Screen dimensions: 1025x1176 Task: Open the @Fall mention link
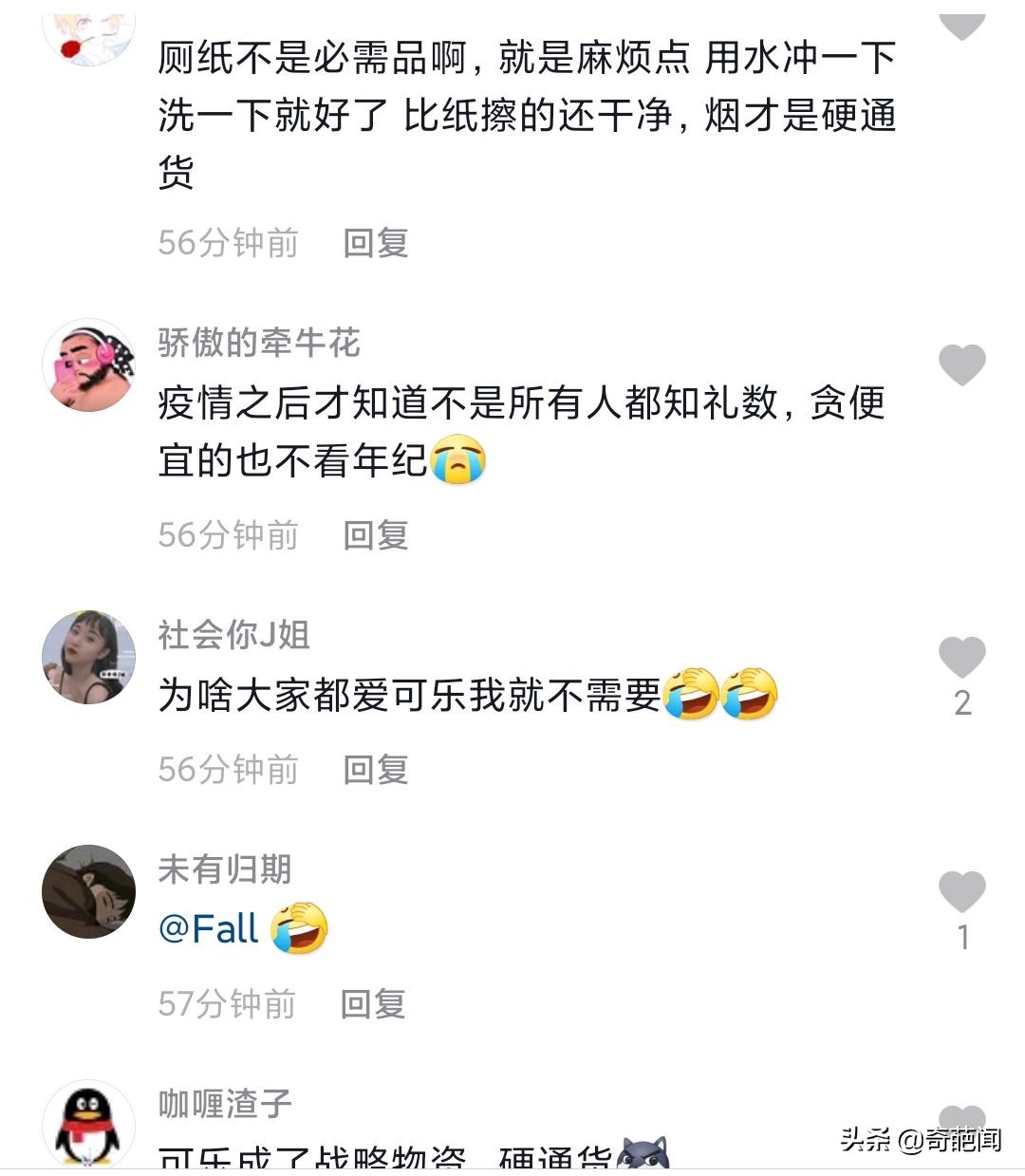pyautogui.click(x=205, y=931)
